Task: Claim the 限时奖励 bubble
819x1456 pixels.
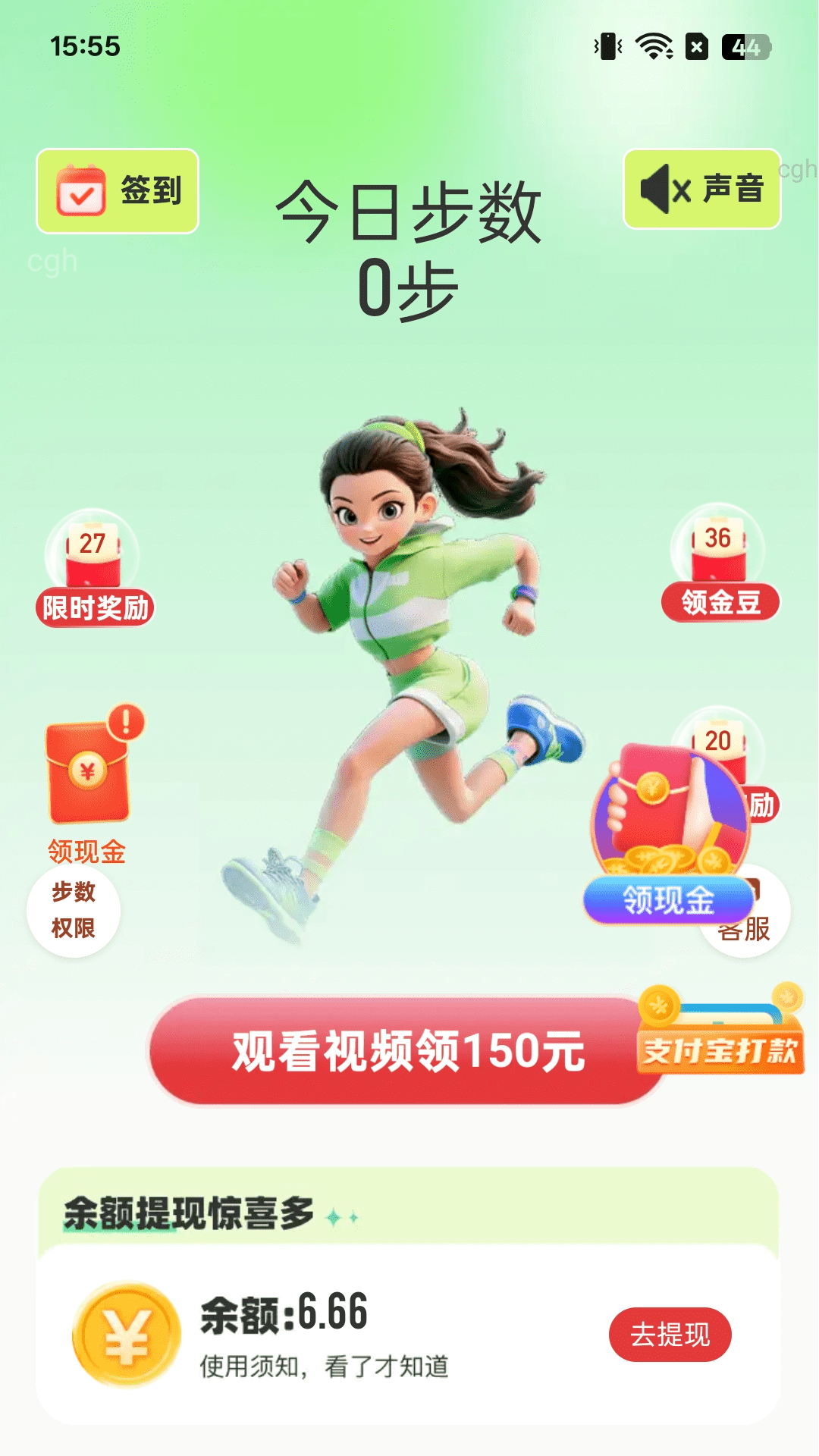Action: (94, 570)
